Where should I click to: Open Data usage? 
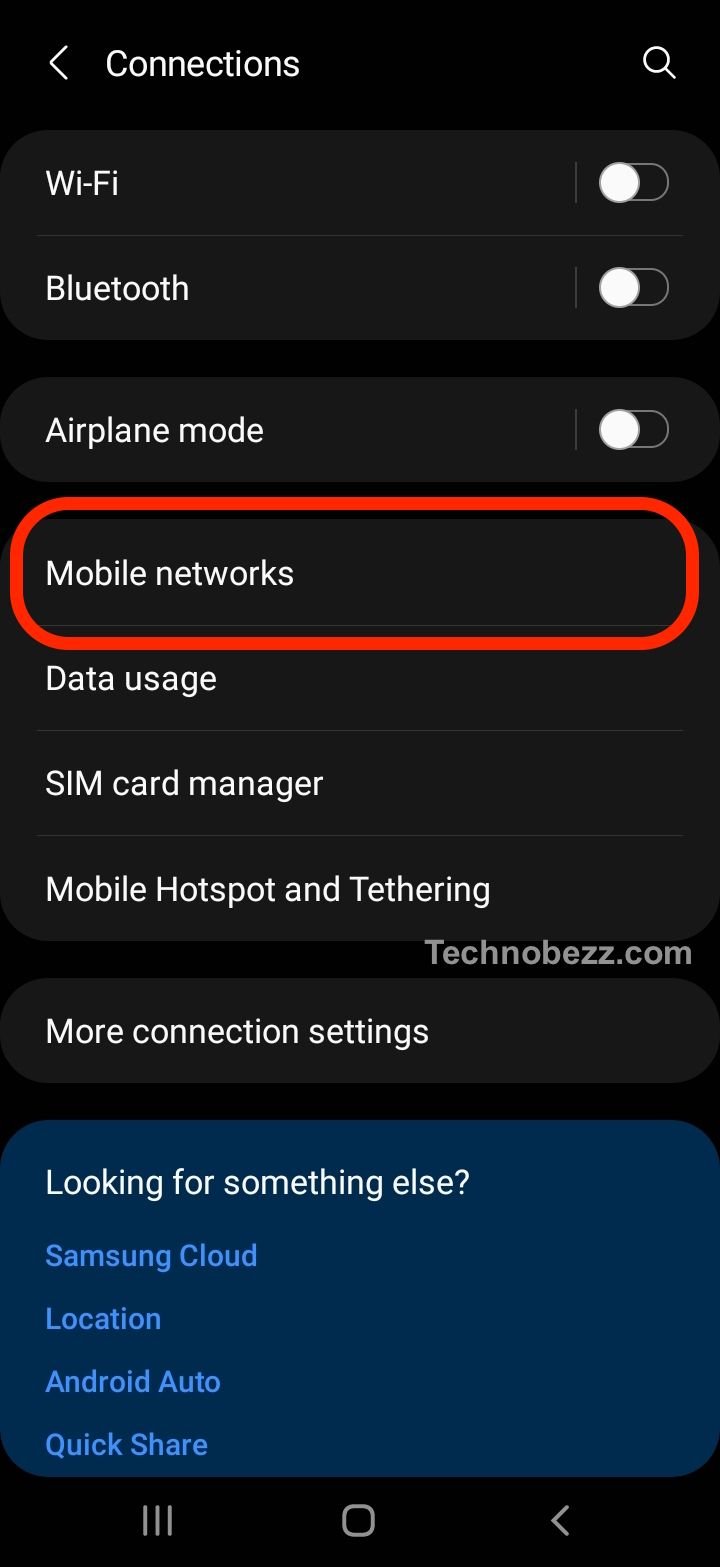pyautogui.click(x=360, y=678)
